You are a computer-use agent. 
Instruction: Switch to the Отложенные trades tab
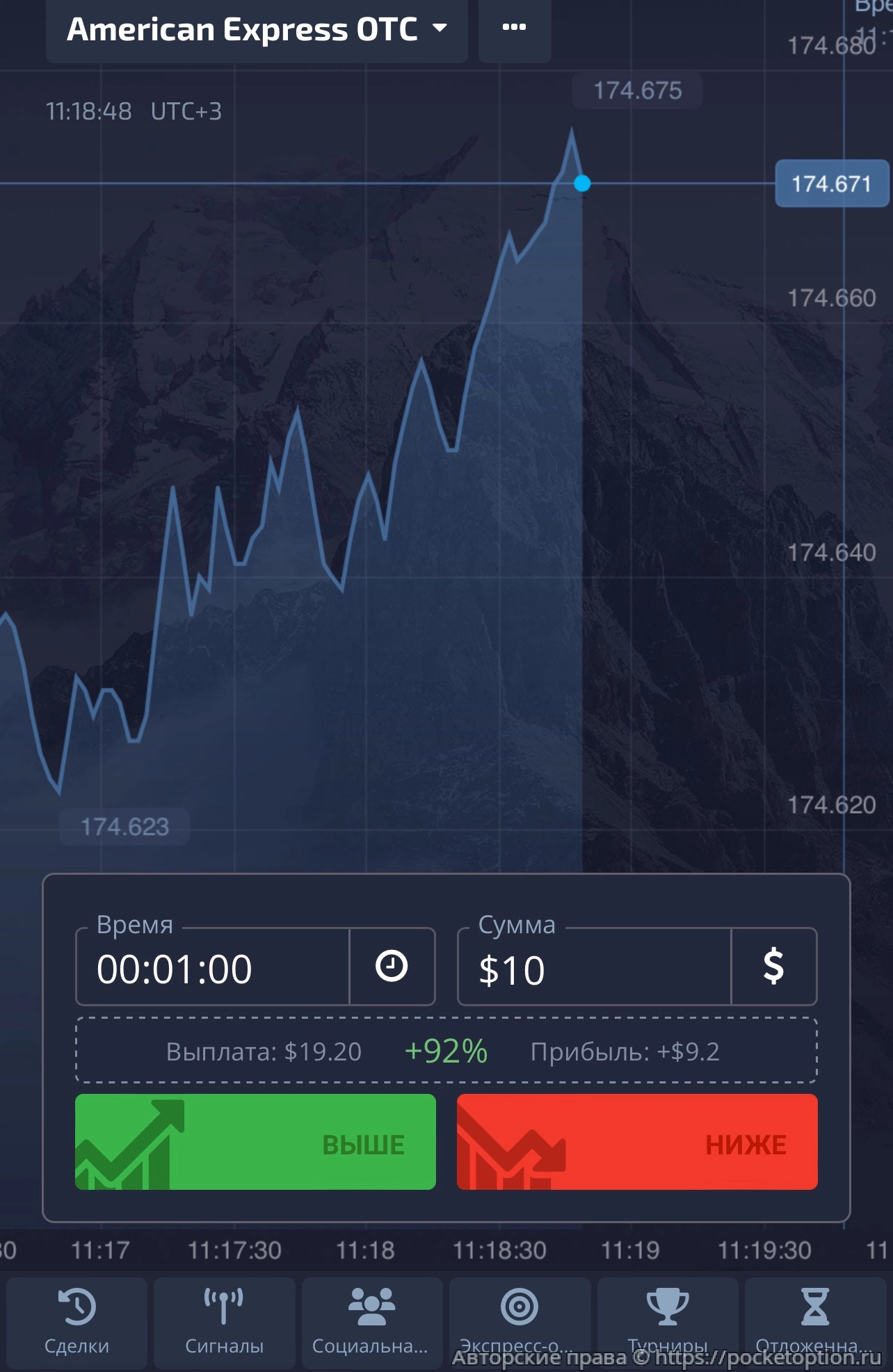(x=814, y=1320)
